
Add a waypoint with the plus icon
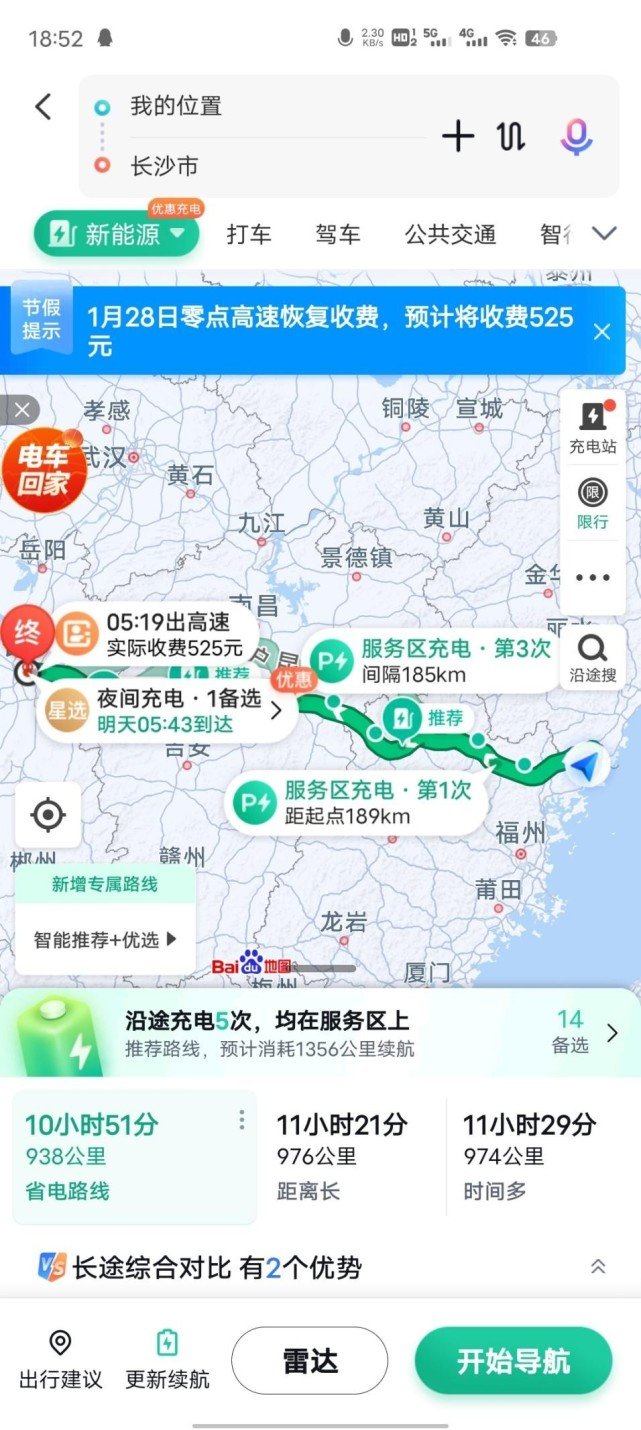pos(458,136)
